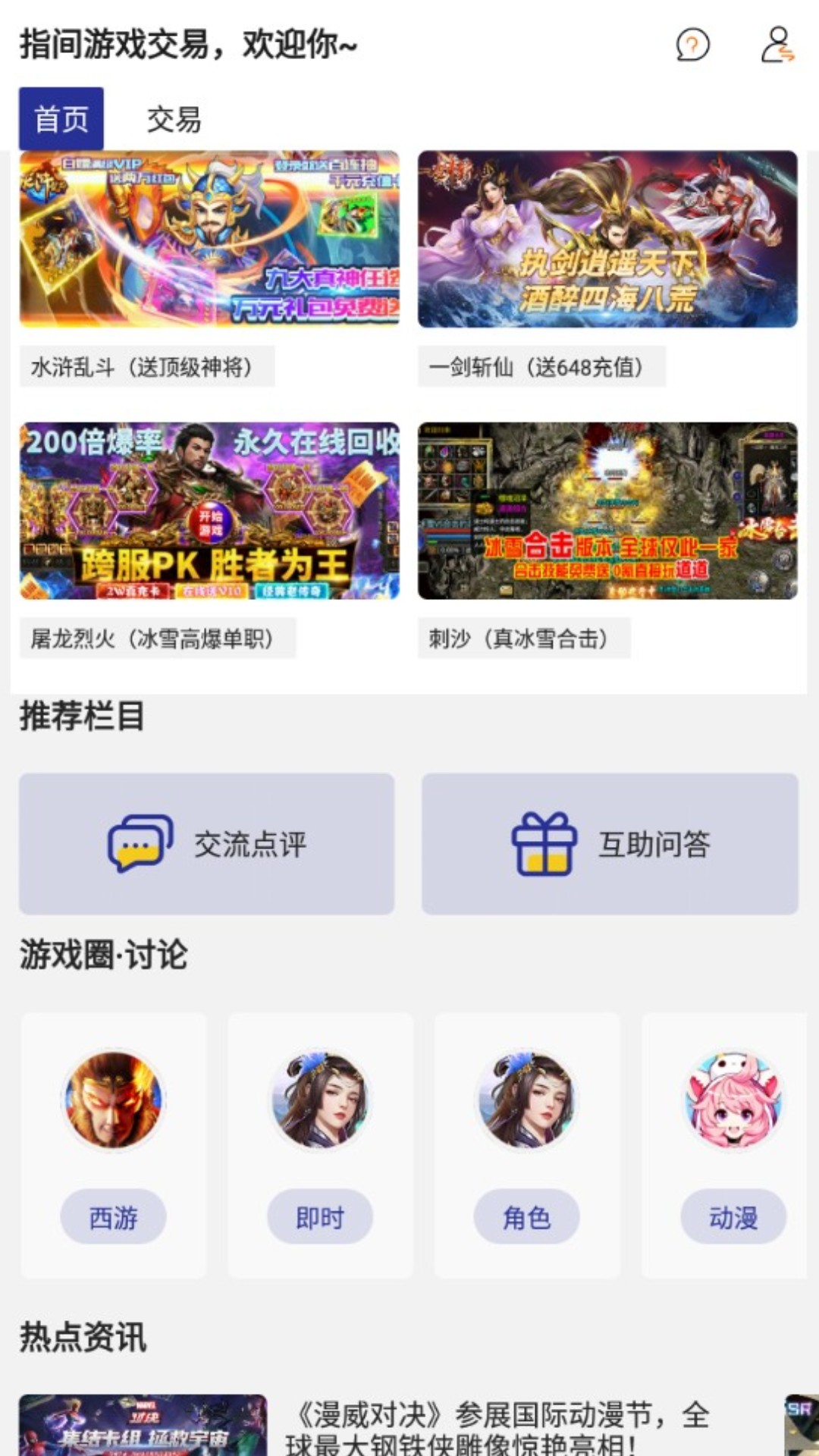Select the 首页 tab
This screenshot has width=819, height=1456.
click(x=61, y=119)
